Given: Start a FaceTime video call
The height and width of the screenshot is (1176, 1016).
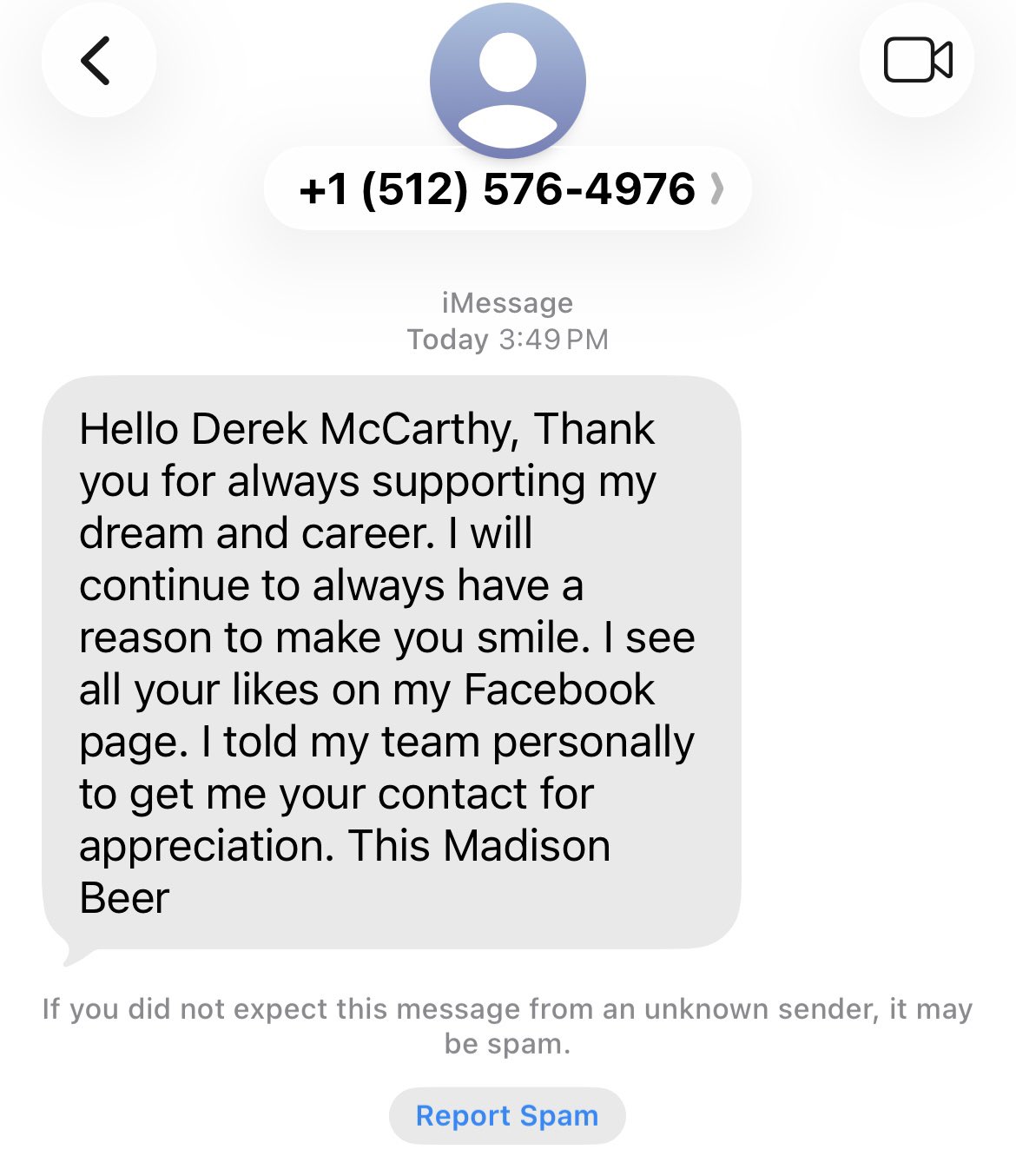Looking at the screenshot, I should tap(917, 61).
